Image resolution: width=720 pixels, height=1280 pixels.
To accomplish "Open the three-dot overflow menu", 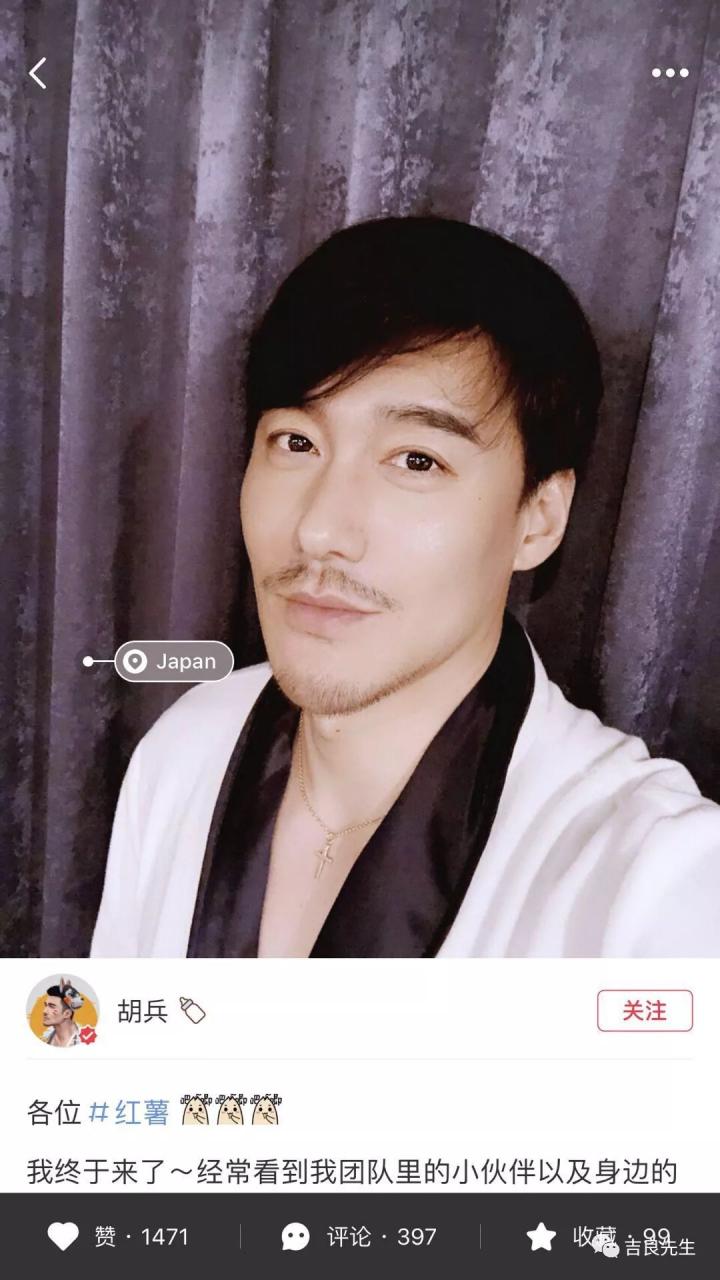I will (669, 73).
